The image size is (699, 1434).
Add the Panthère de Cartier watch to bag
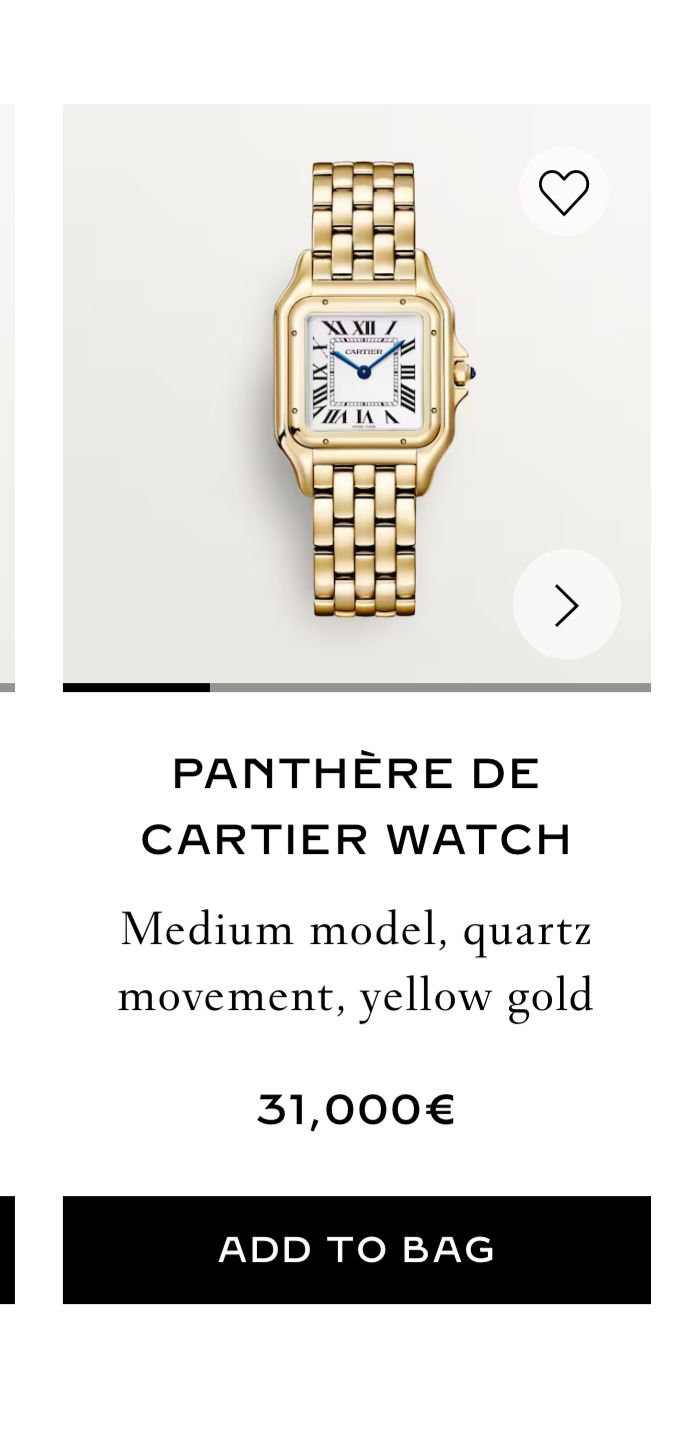click(x=356, y=1249)
